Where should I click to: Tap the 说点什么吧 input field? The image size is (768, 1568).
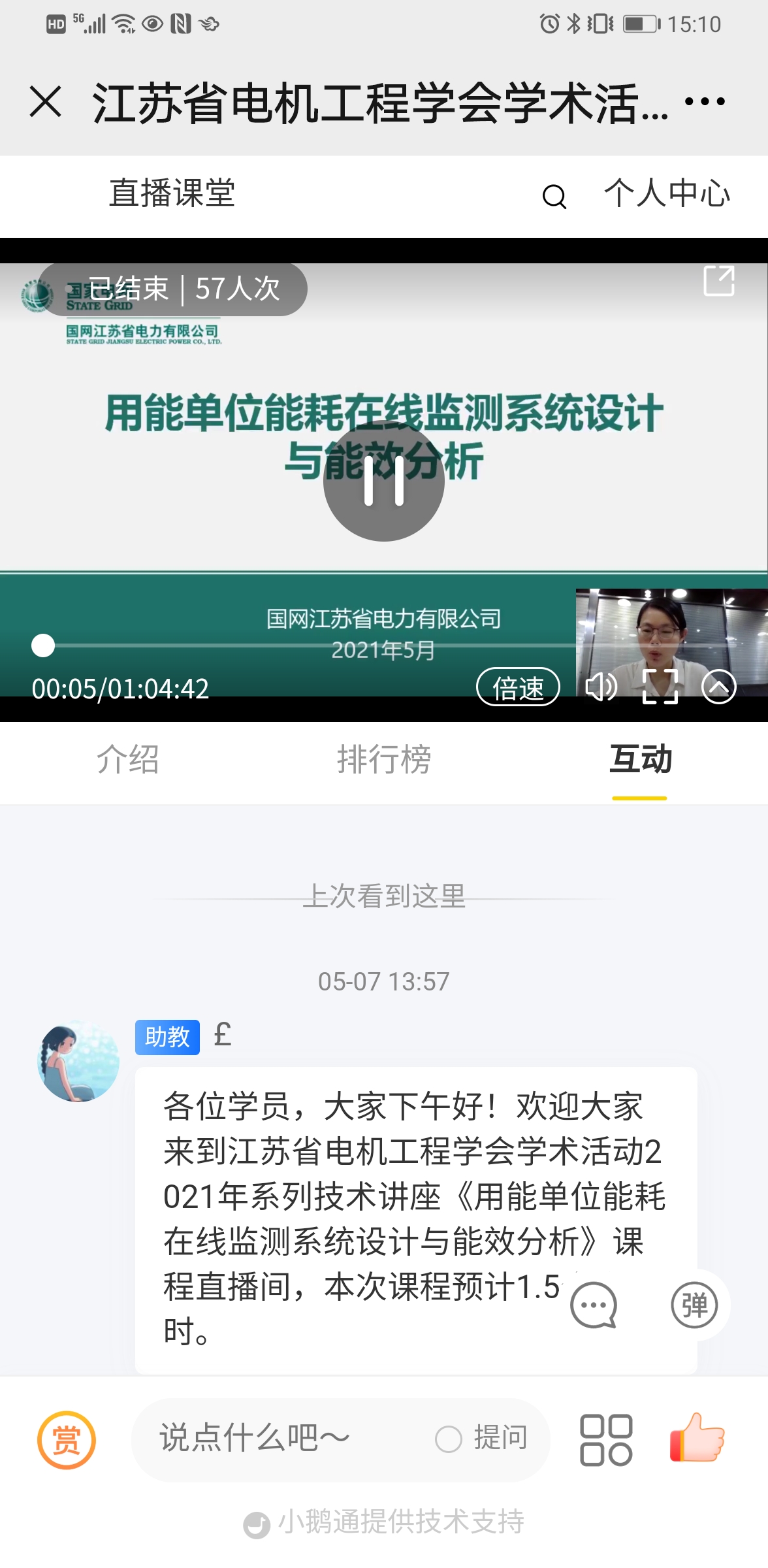coord(274,1439)
